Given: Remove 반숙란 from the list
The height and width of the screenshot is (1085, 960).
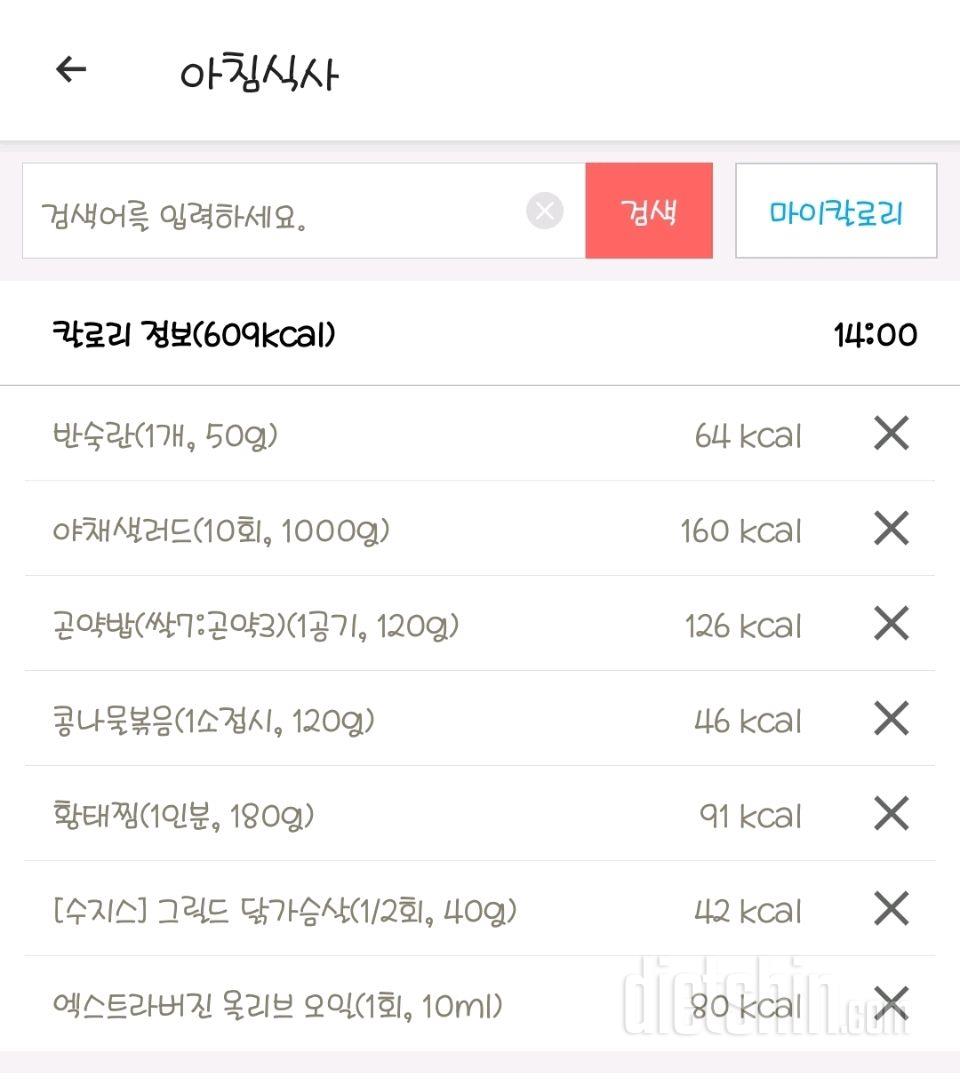Looking at the screenshot, I should coord(890,434).
